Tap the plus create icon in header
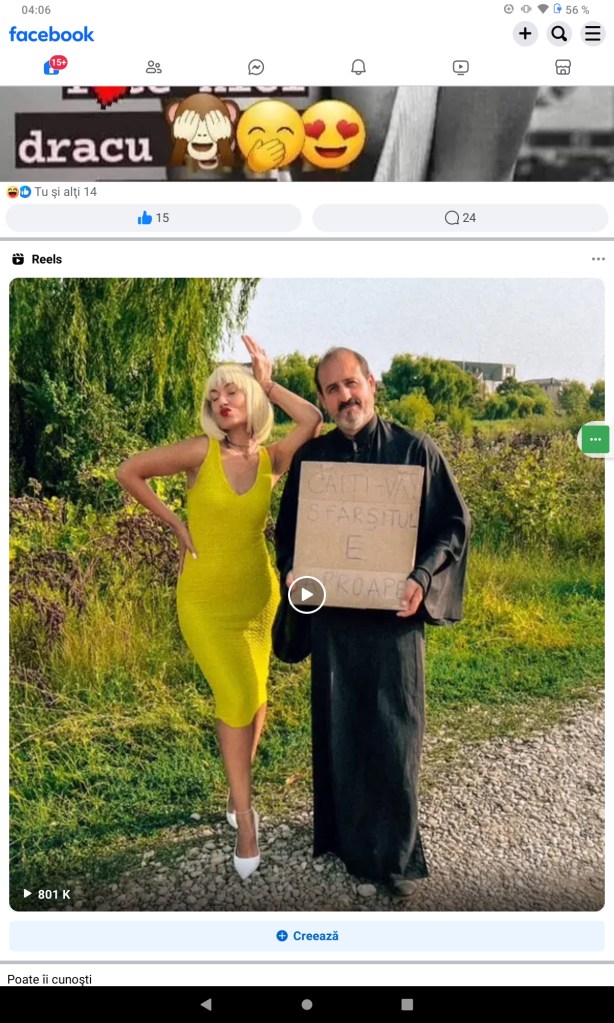 (525, 34)
